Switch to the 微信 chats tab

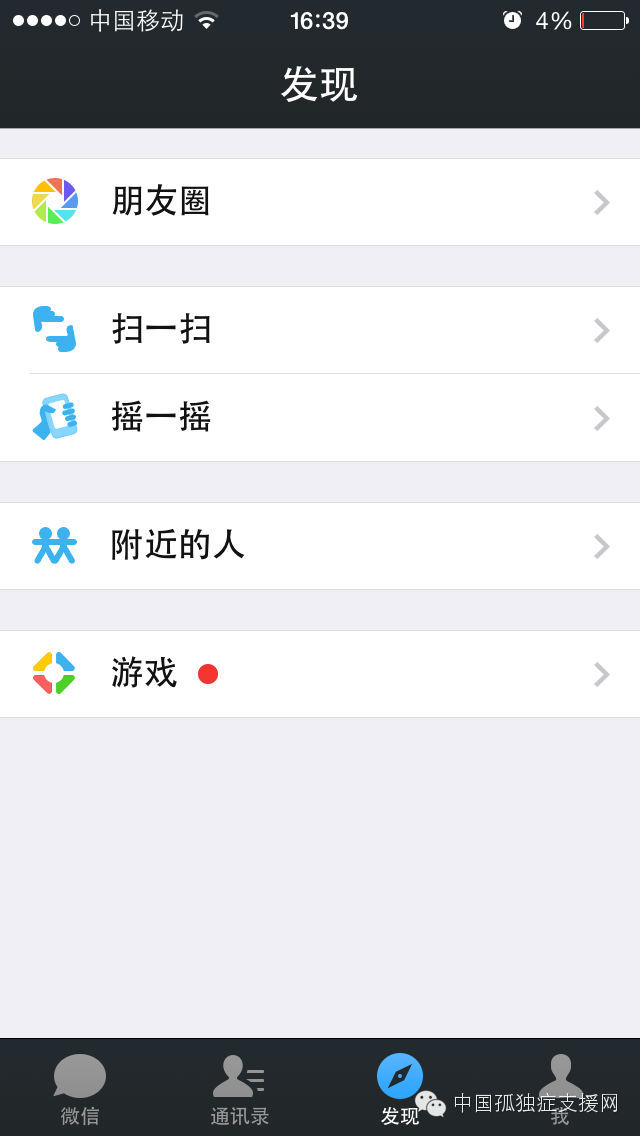click(80, 1089)
